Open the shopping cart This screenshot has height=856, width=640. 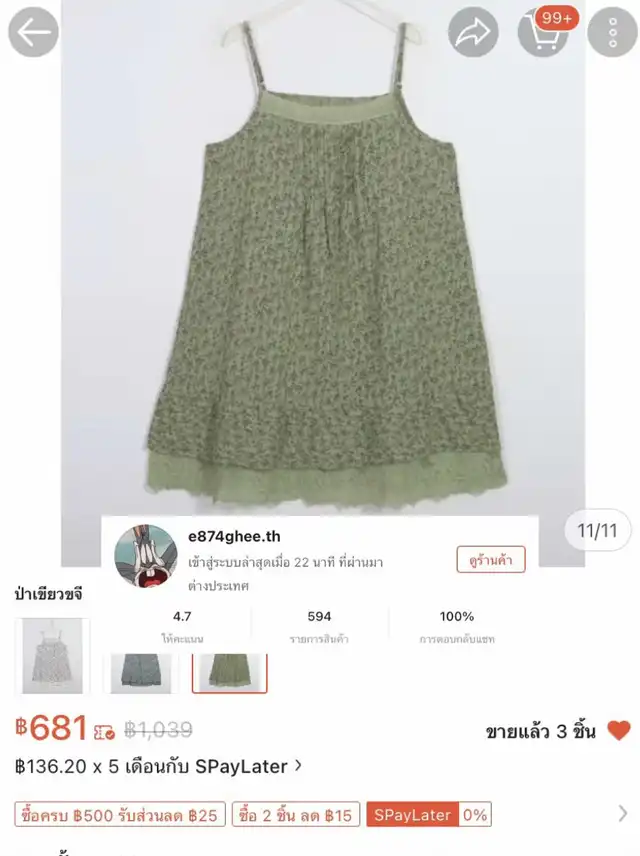[x=543, y=33]
